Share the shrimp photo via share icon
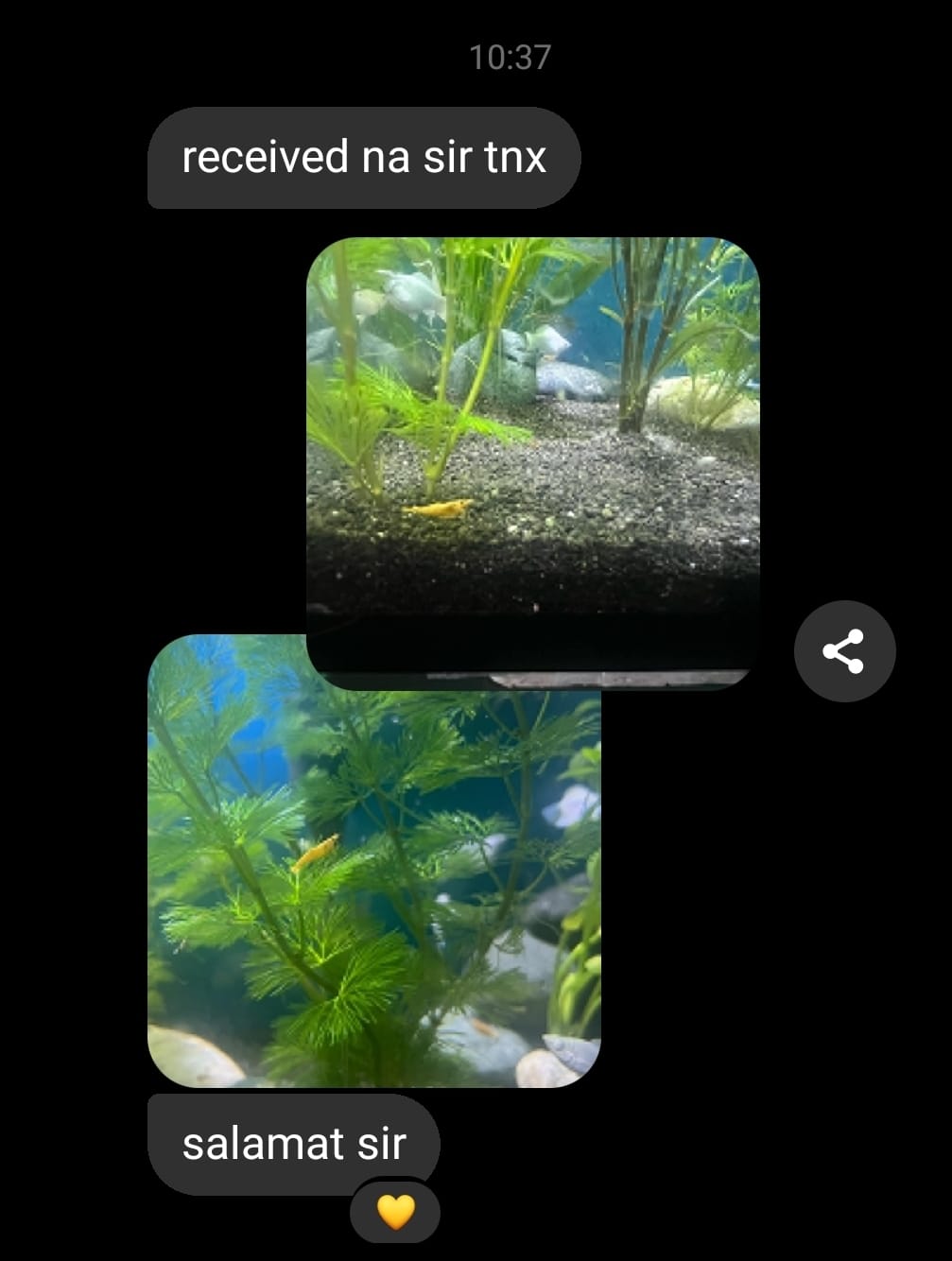Viewport: 952px width, 1261px height. [x=843, y=651]
